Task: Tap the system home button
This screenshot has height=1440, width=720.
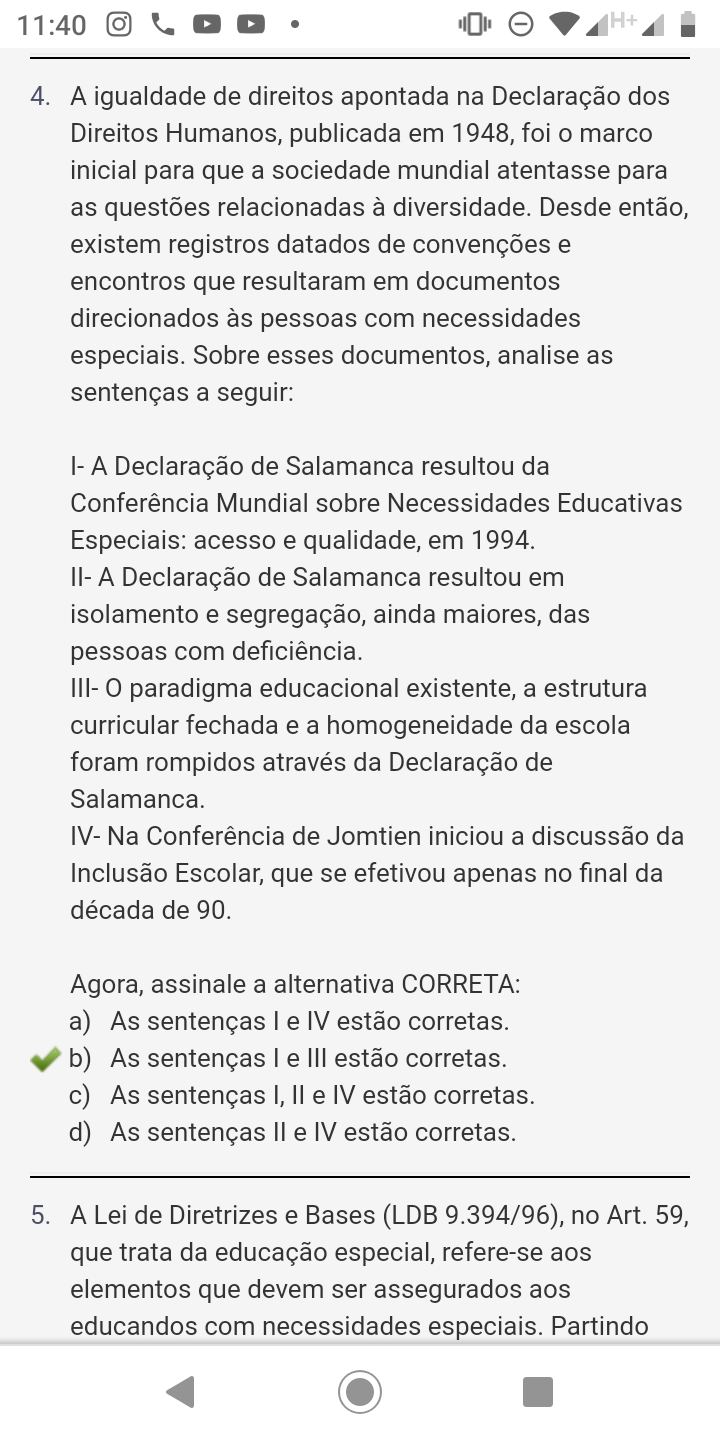Action: pyautogui.click(x=360, y=1391)
